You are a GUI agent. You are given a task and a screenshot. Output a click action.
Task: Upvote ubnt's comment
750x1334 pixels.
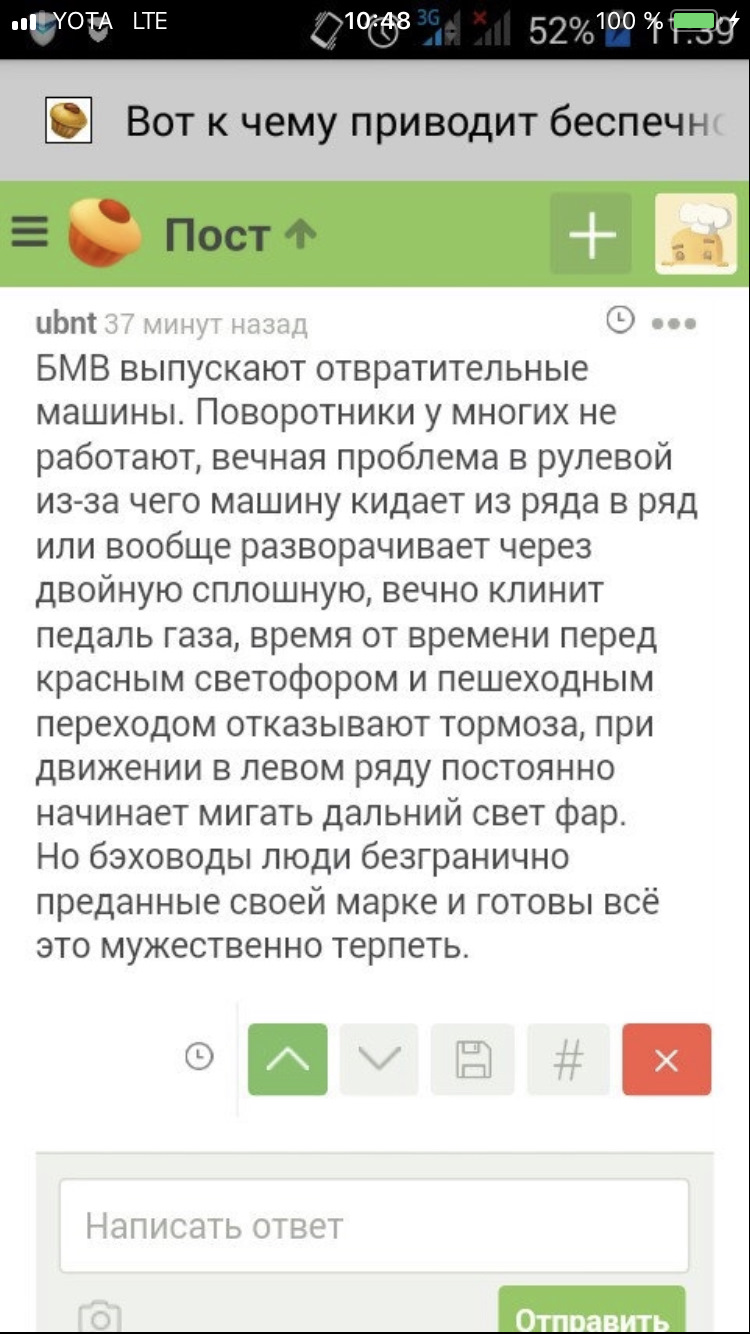coord(288,1059)
